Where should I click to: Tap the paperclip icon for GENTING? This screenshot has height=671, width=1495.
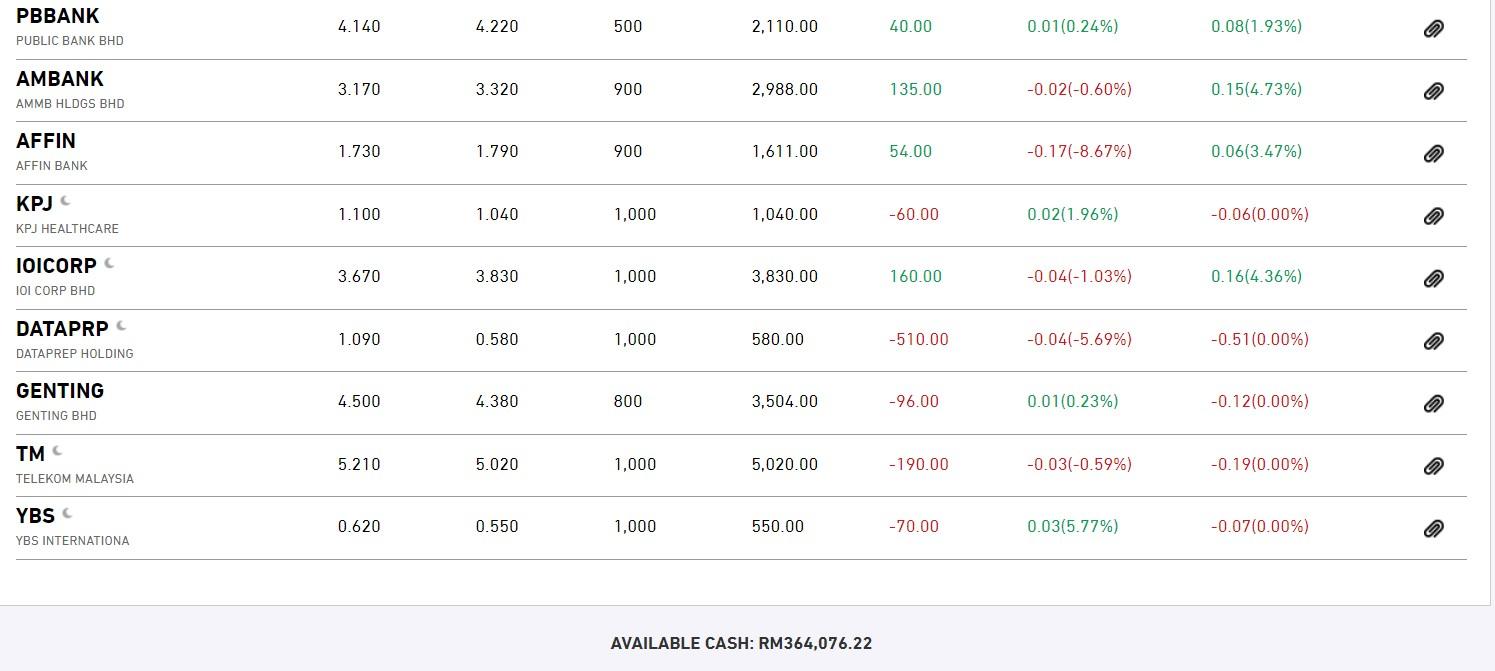click(1433, 404)
